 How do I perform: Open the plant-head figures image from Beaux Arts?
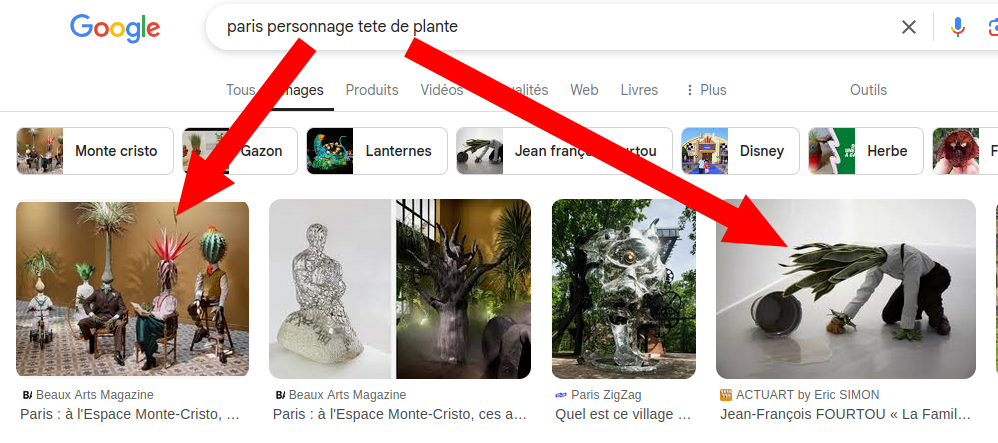point(132,288)
